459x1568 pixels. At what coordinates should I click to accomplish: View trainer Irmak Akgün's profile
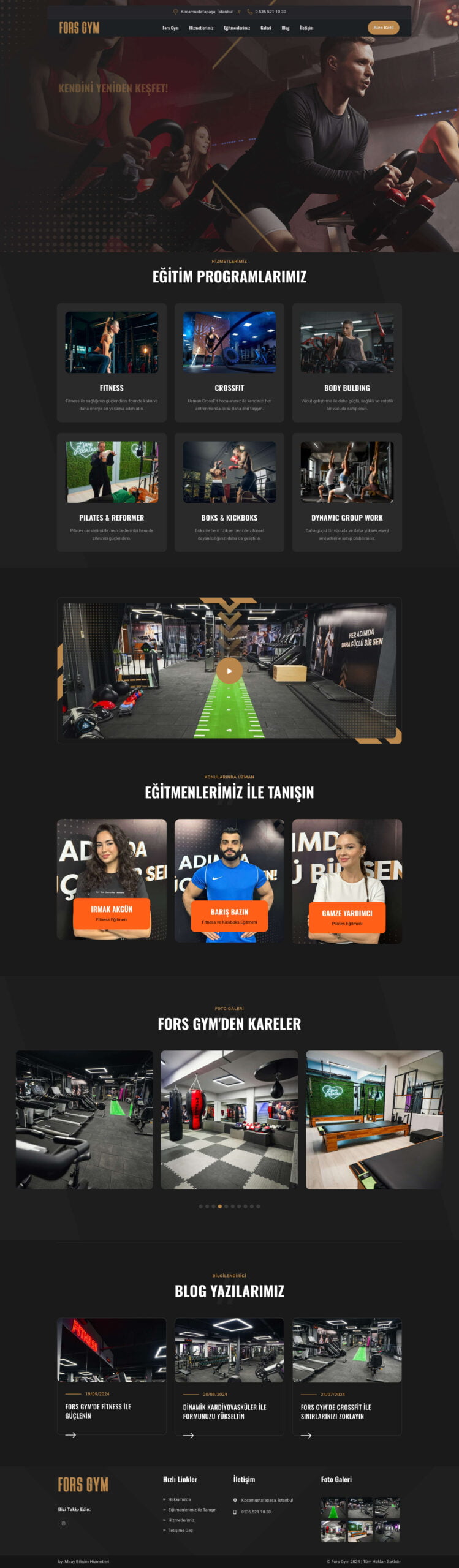coord(112,913)
